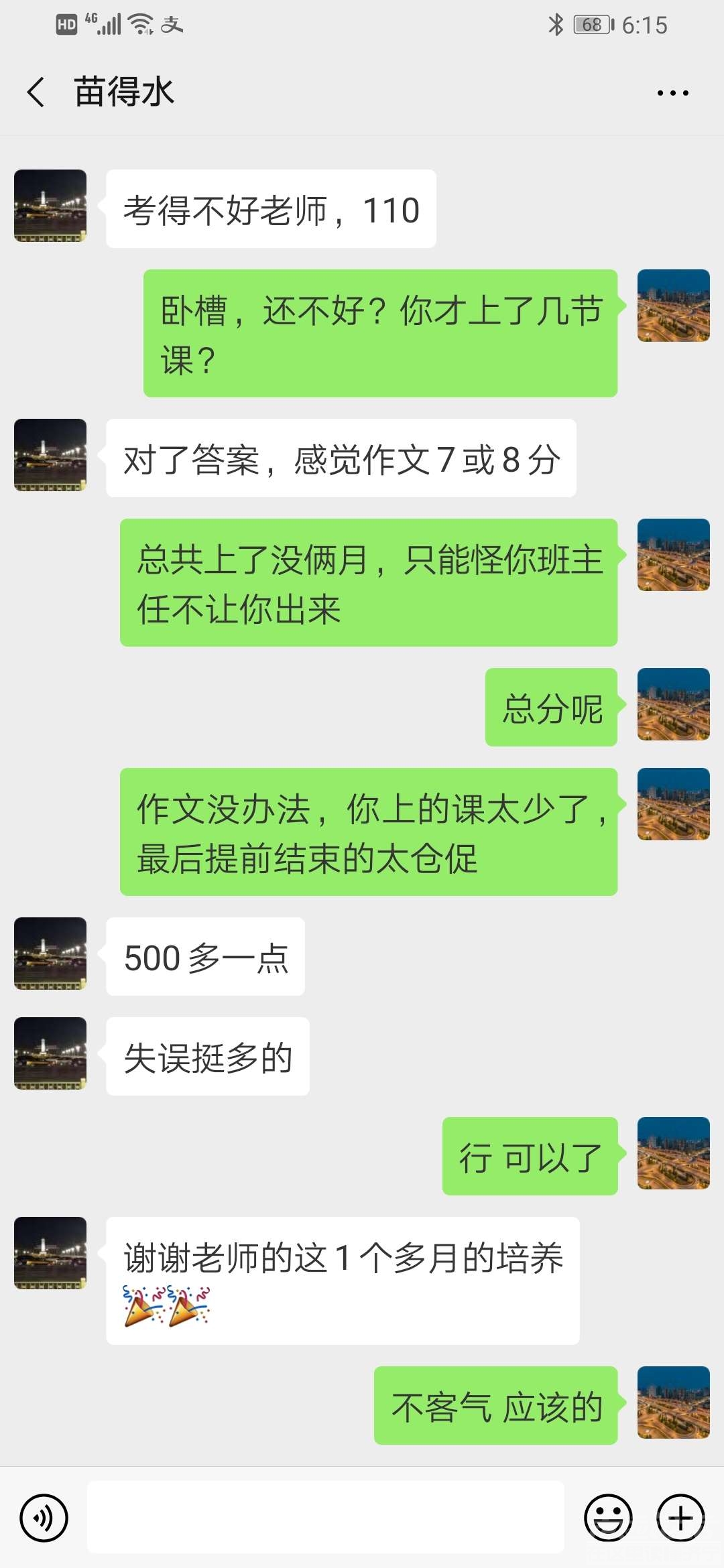Image resolution: width=724 pixels, height=1568 pixels.
Task: Open the plus attachments menu
Action: [680, 1518]
